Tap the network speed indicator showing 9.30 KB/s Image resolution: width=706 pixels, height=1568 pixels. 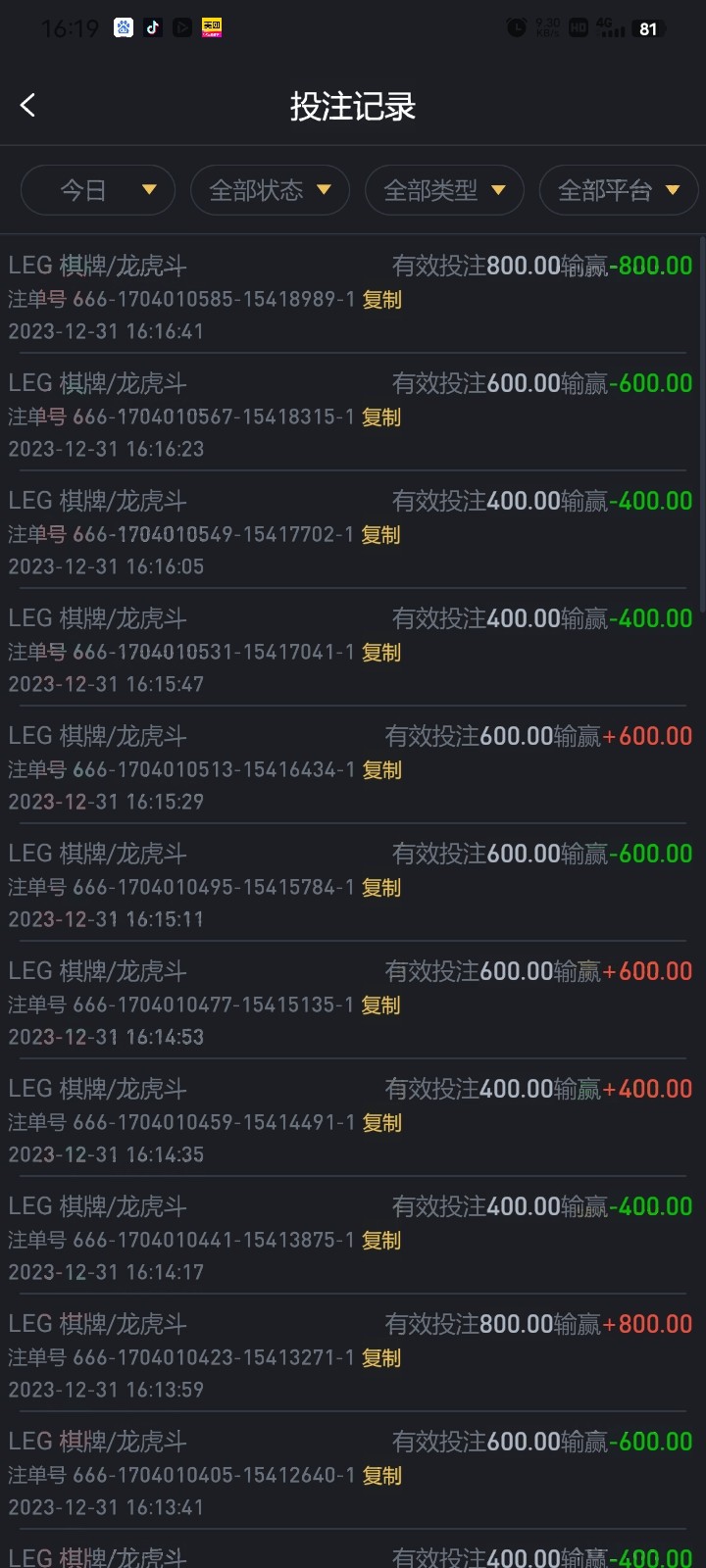point(545,26)
